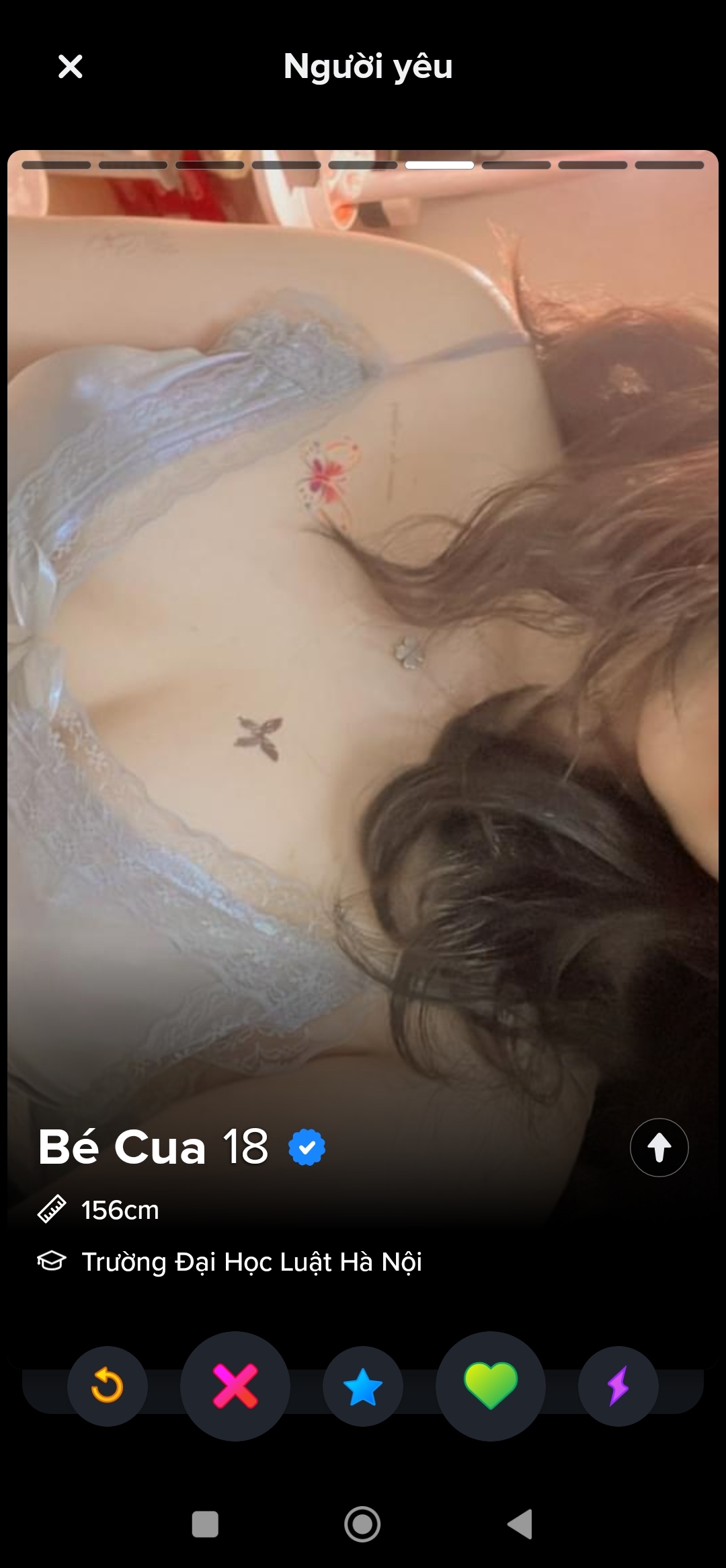Open Bé Cua's full profile details
Viewport: 726px width, 1568px height.
[659, 1147]
